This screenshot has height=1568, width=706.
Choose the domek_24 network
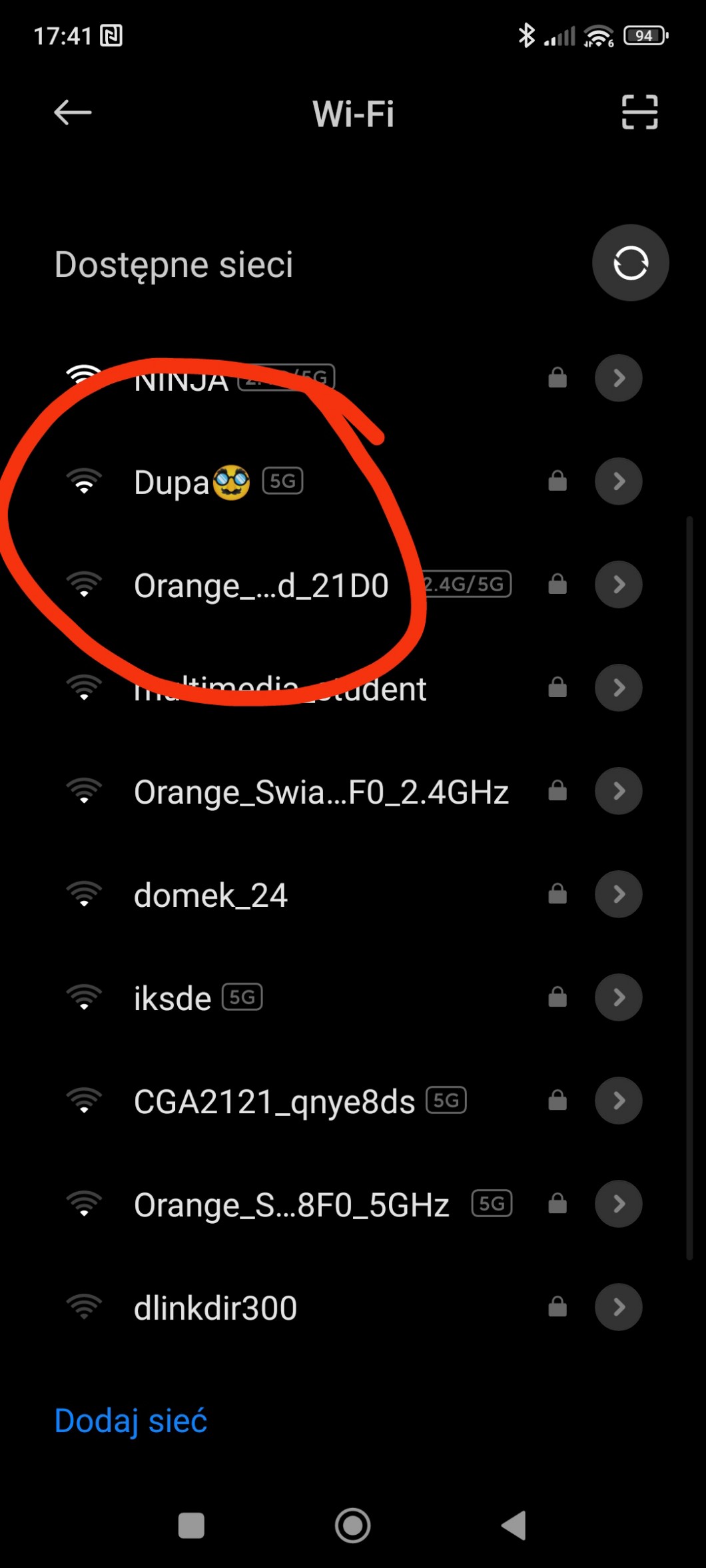point(210,896)
